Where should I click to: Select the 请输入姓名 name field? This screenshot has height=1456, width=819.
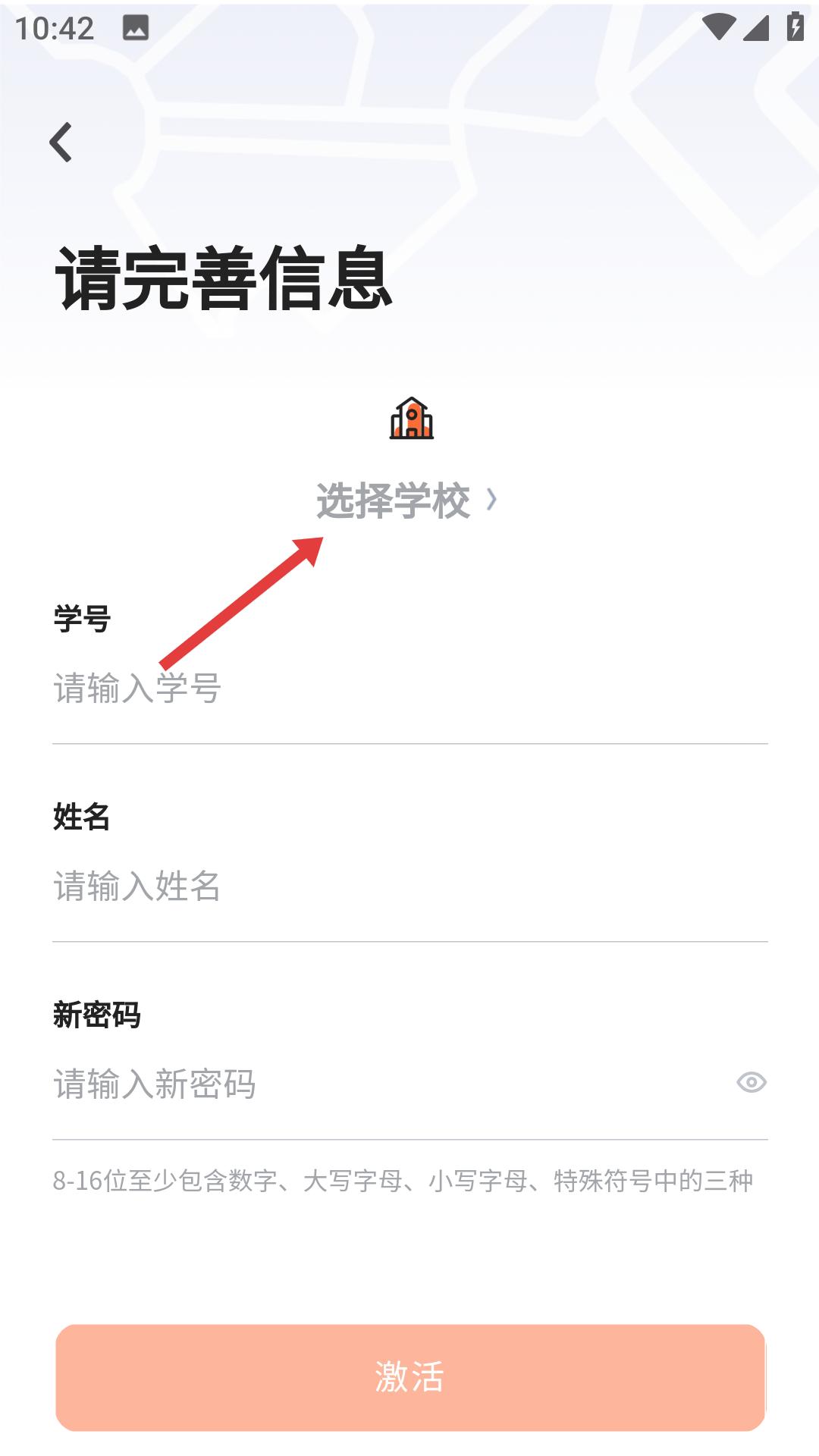click(409, 886)
